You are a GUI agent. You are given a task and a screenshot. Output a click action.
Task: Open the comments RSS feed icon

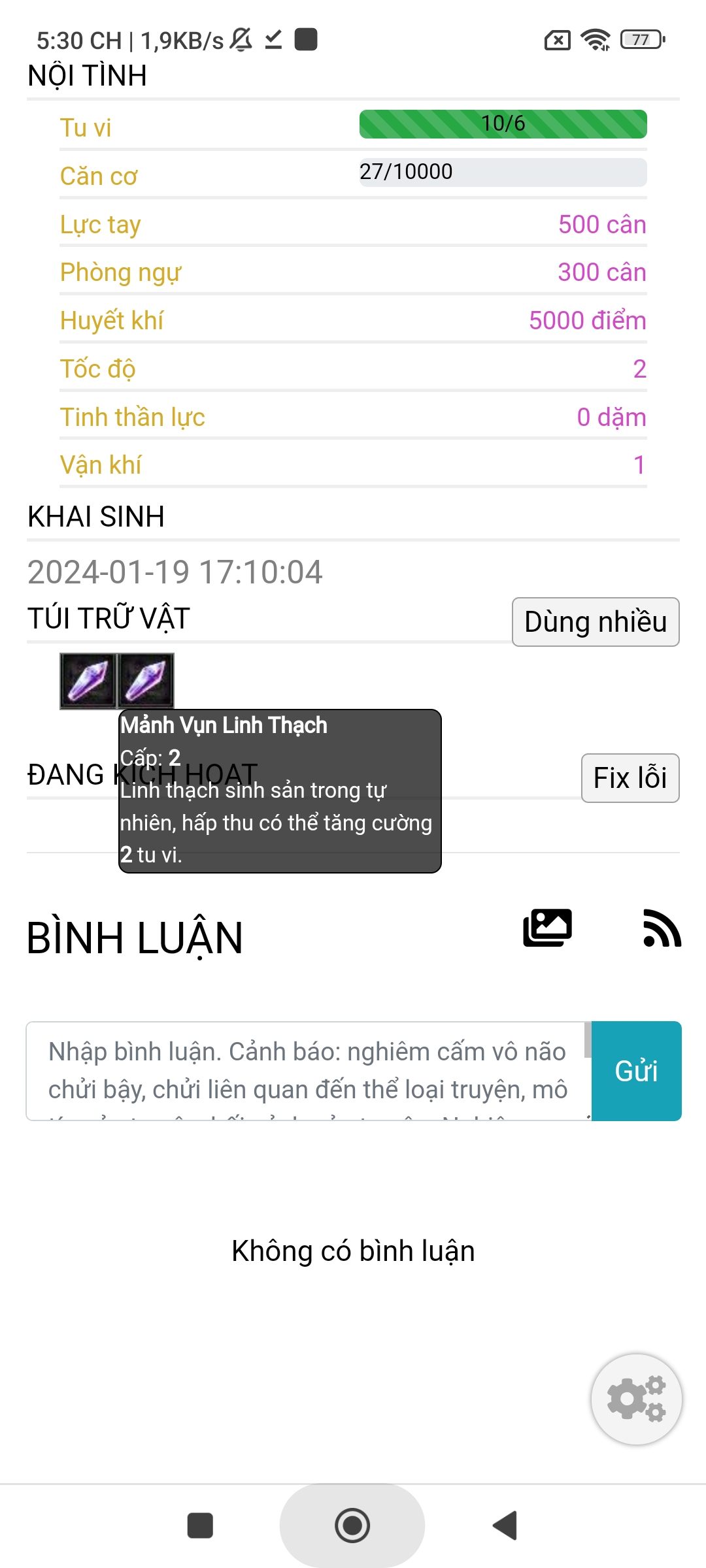pyautogui.click(x=662, y=928)
